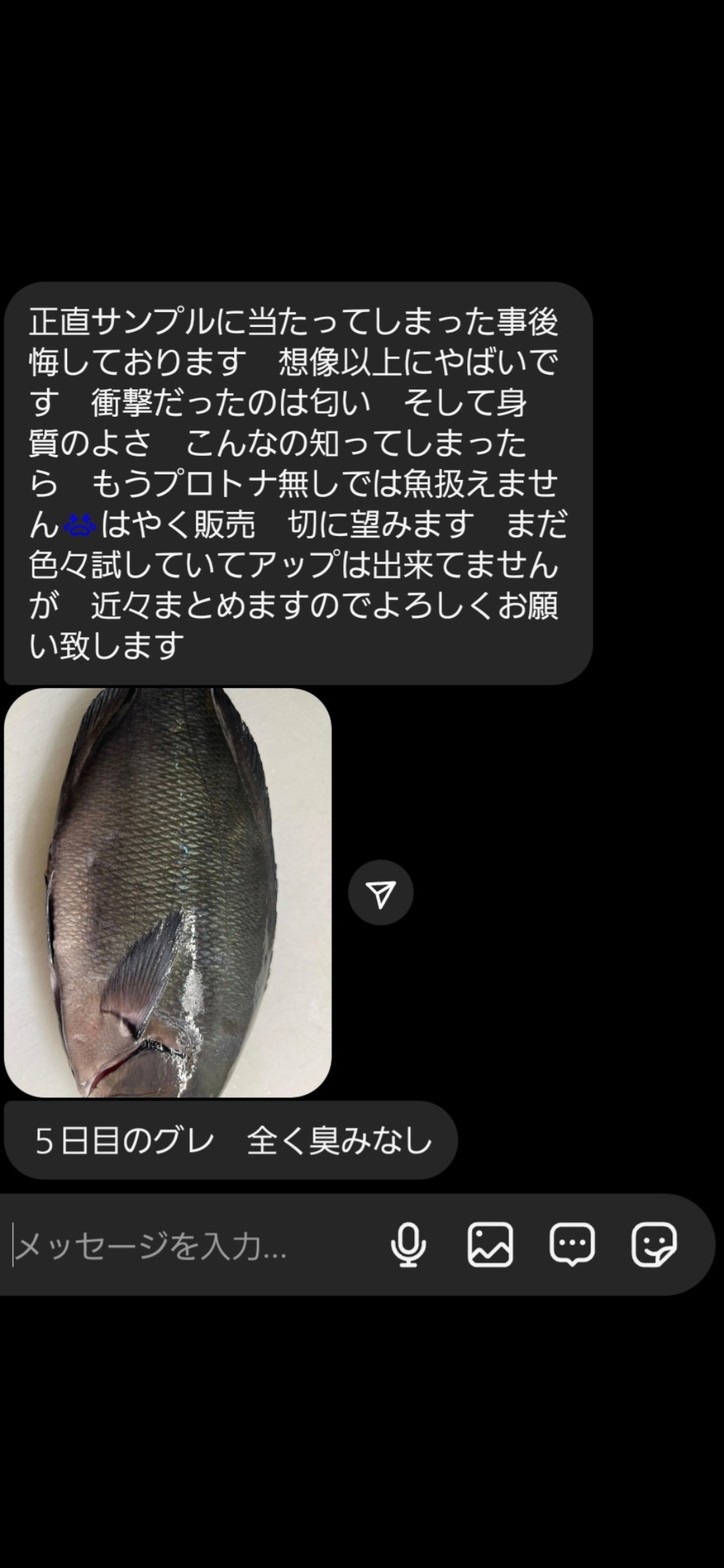Open the quick replies speech bubble icon

[572, 1245]
